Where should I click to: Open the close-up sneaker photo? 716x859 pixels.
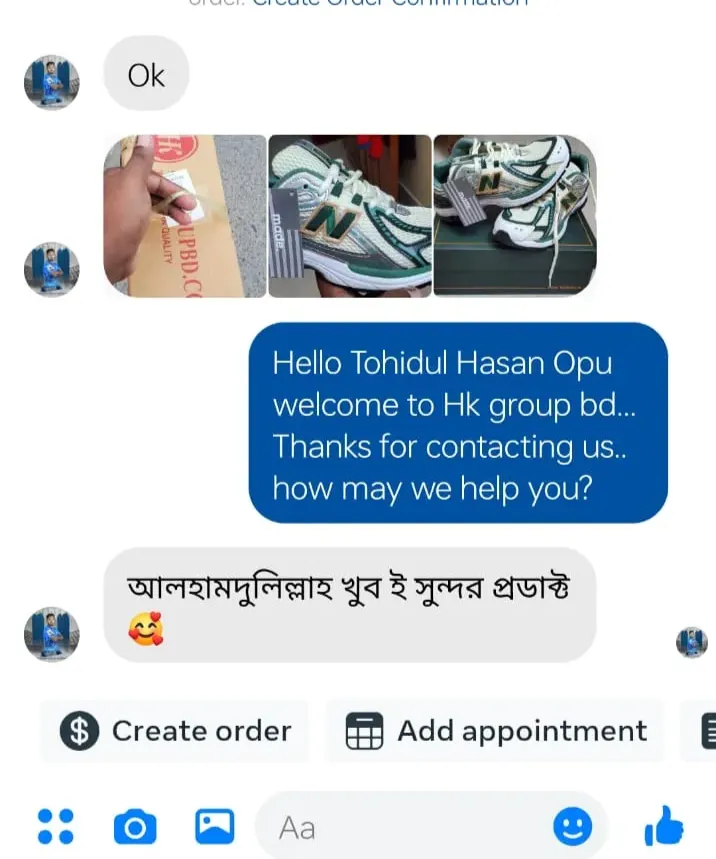(x=350, y=216)
